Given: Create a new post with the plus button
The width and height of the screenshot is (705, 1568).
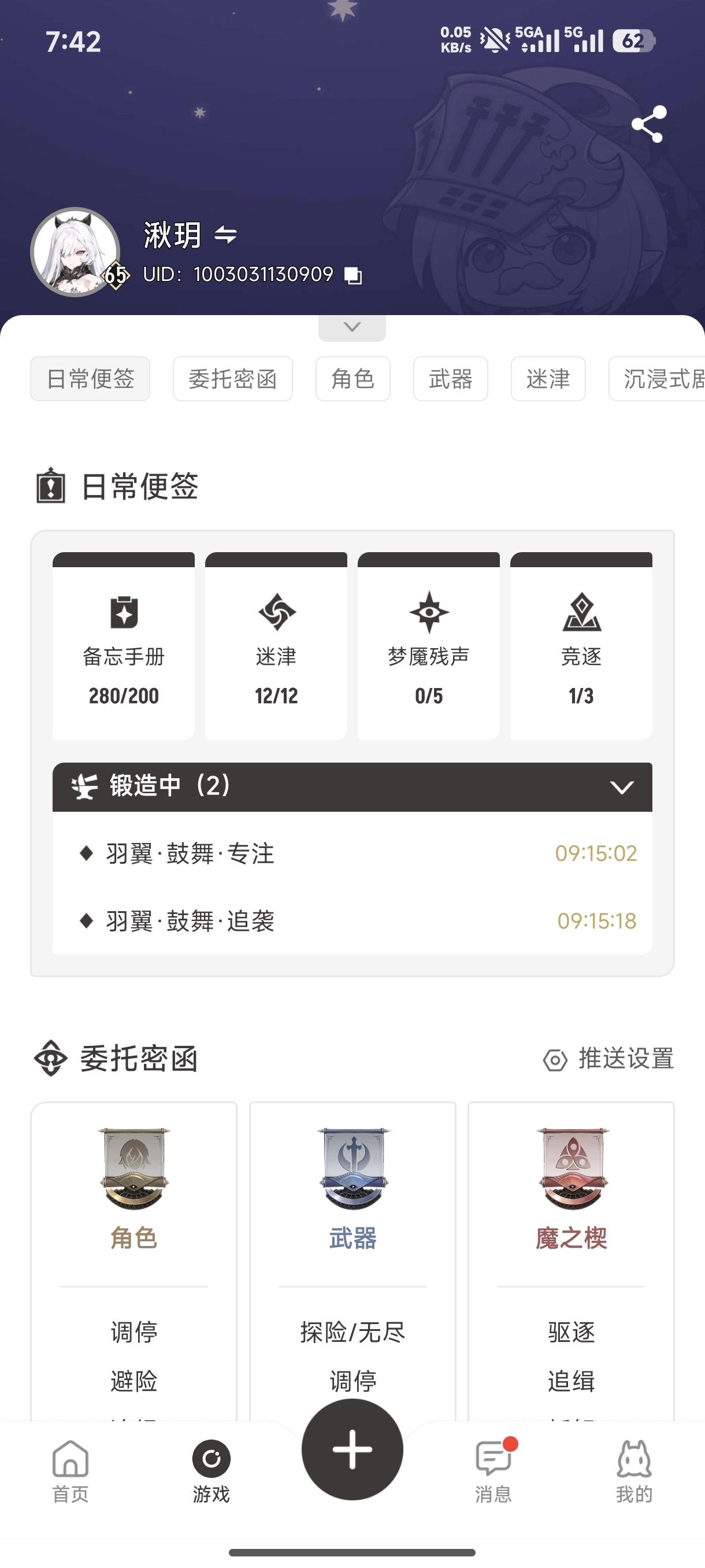Looking at the screenshot, I should (x=352, y=1449).
